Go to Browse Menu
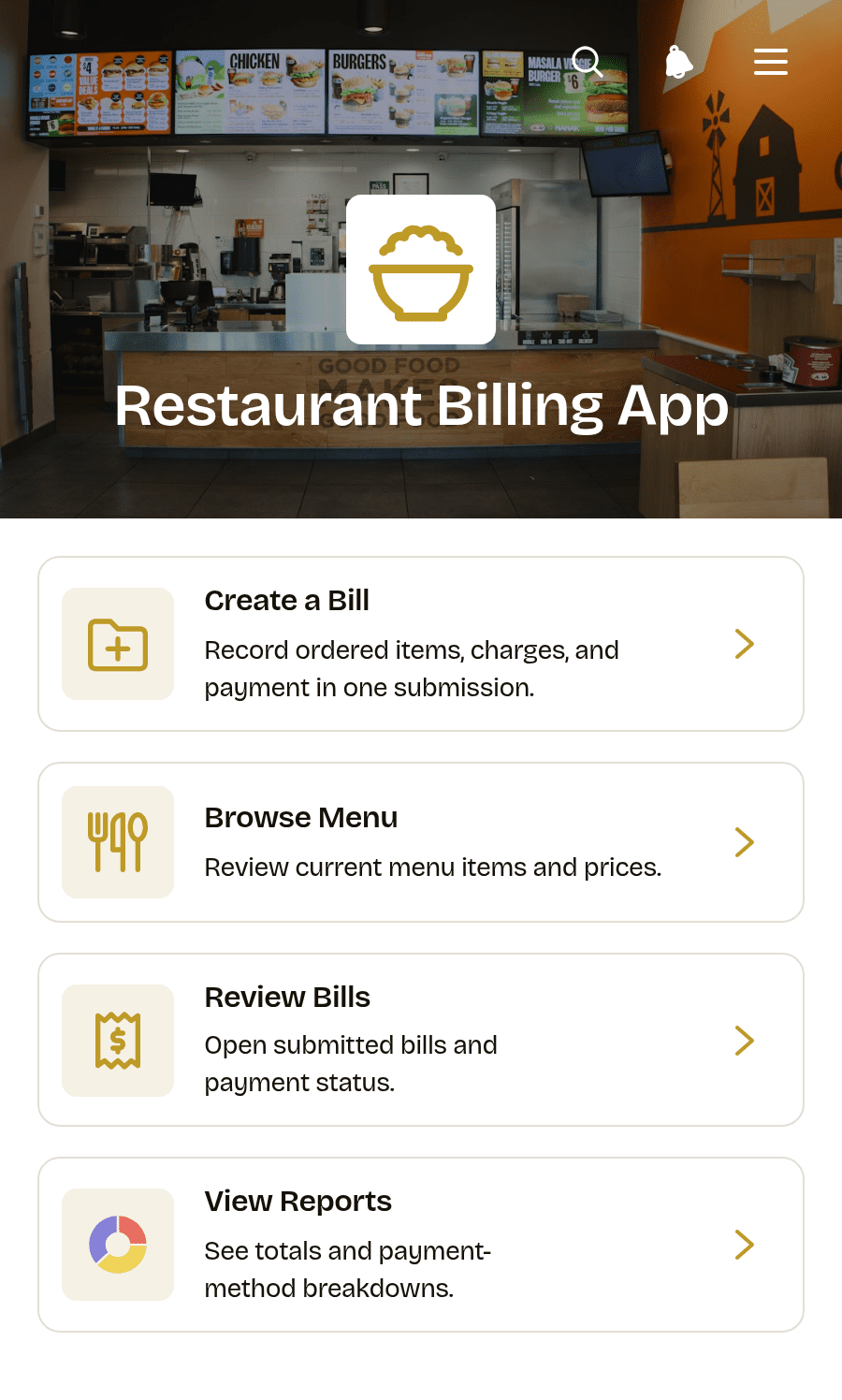Image resolution: width=842 pixels, height=1400 pixels. (x=421, y=842)
